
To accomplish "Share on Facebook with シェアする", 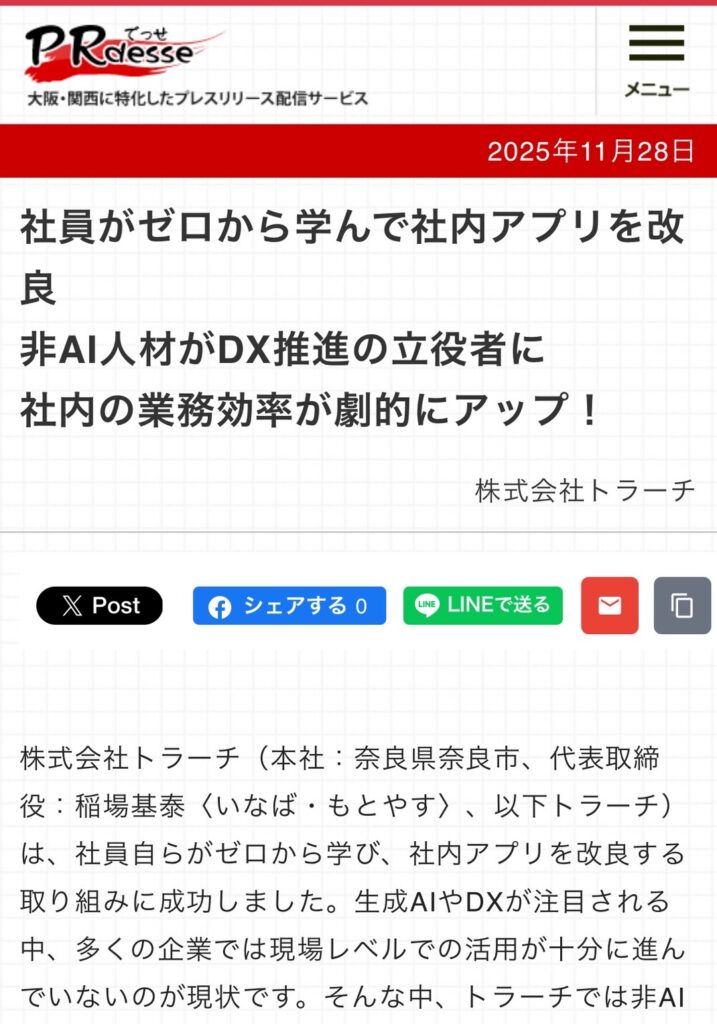I will tap(289, 606).
